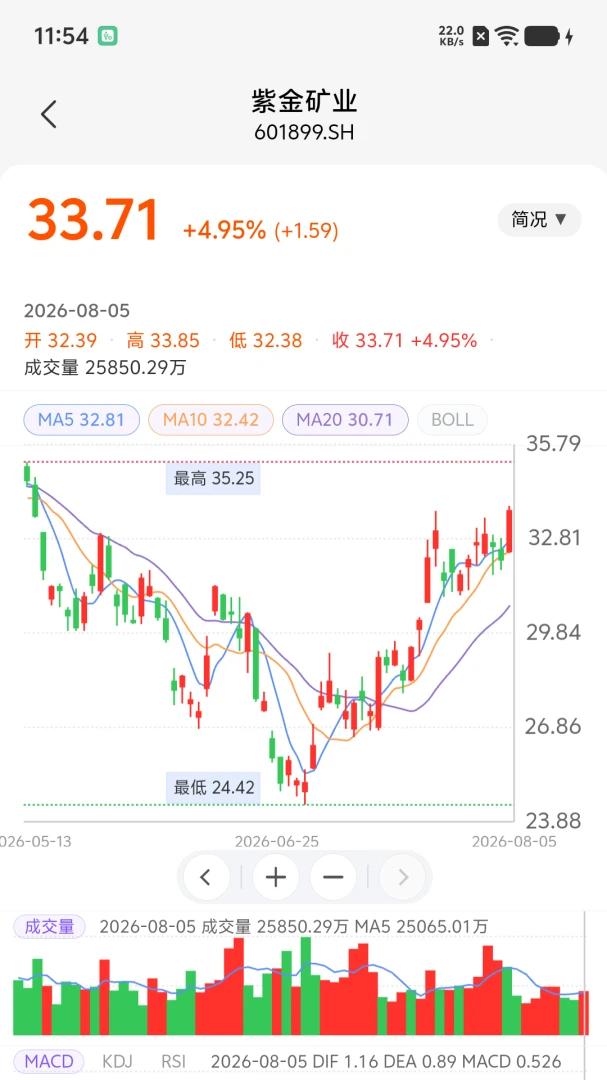Select the 成交量 volume indicator
Viewport: 607px width, 1080px height.
(49, 926)
